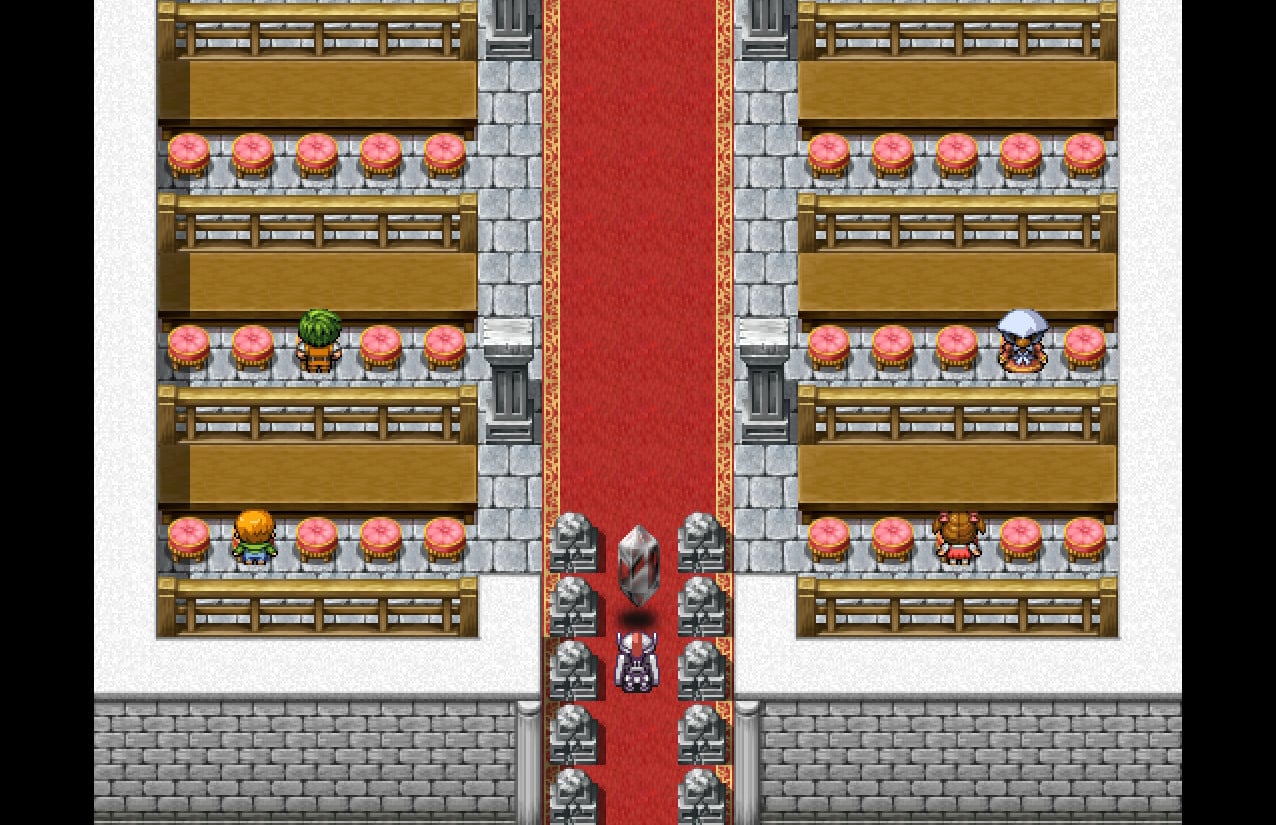The height and width of the screenshot is (825, 1276).
Task: Tap the floating crystal on the carpet
Action: pos(637,565)
